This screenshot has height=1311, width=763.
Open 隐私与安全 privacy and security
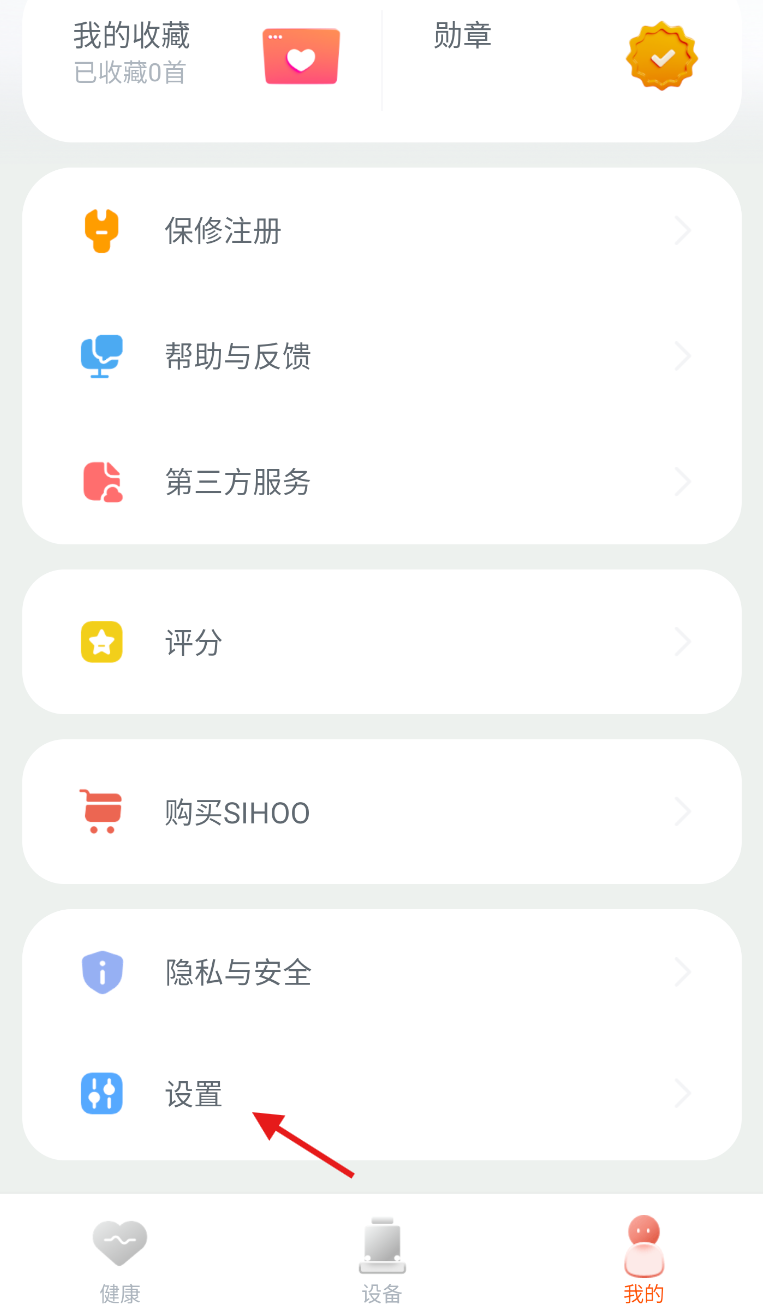(x=382, y=971)
